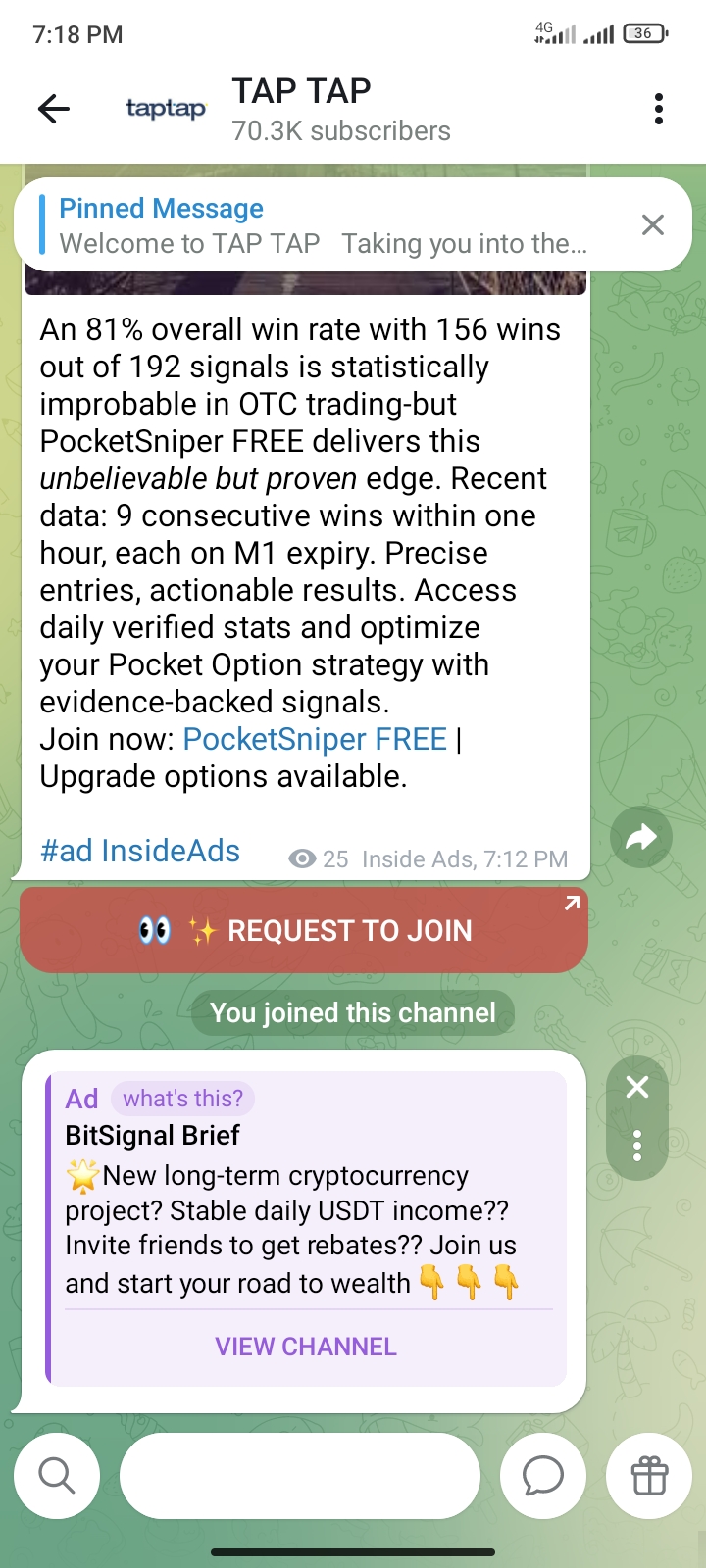Search within the channel

tap(57, 1475)
